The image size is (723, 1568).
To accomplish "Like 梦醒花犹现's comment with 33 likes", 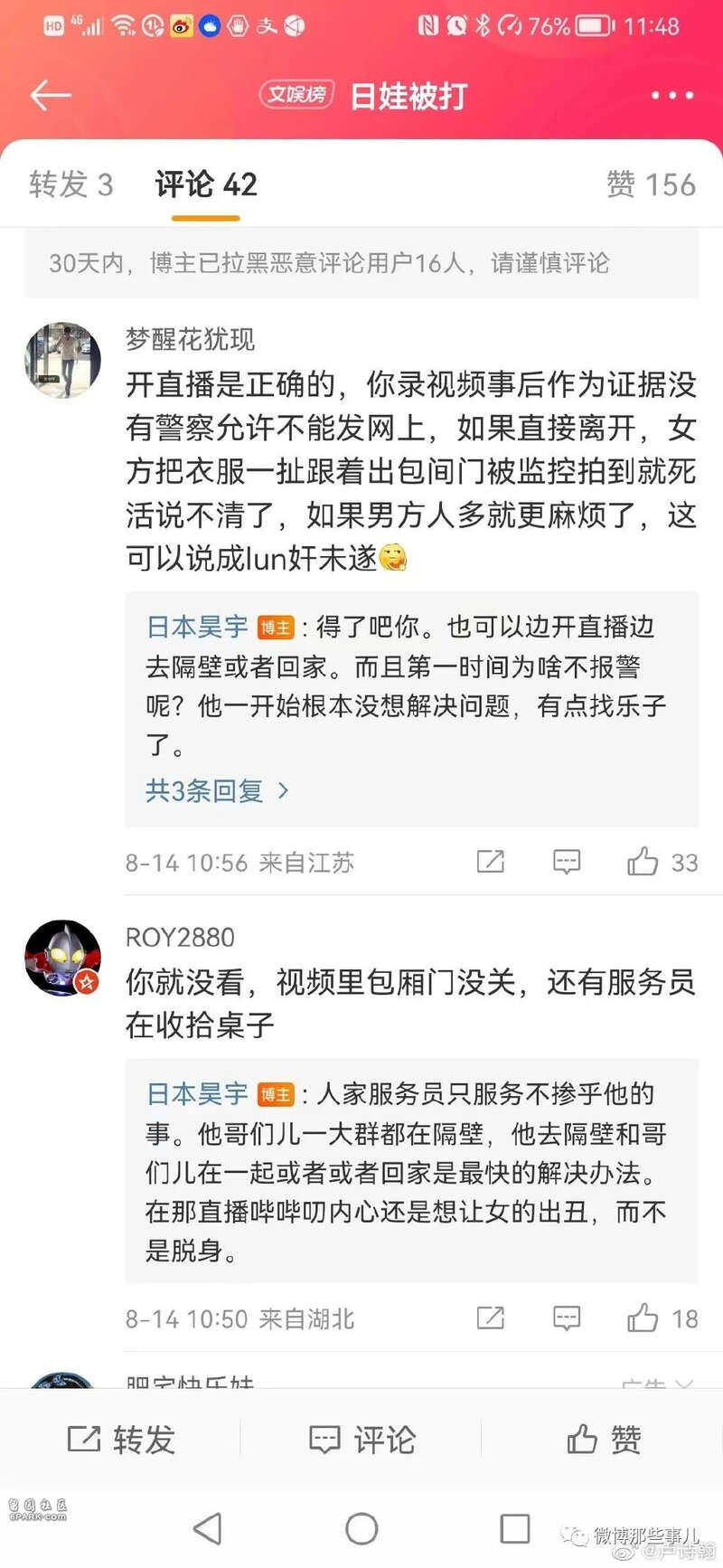I will tap(643, 862).
